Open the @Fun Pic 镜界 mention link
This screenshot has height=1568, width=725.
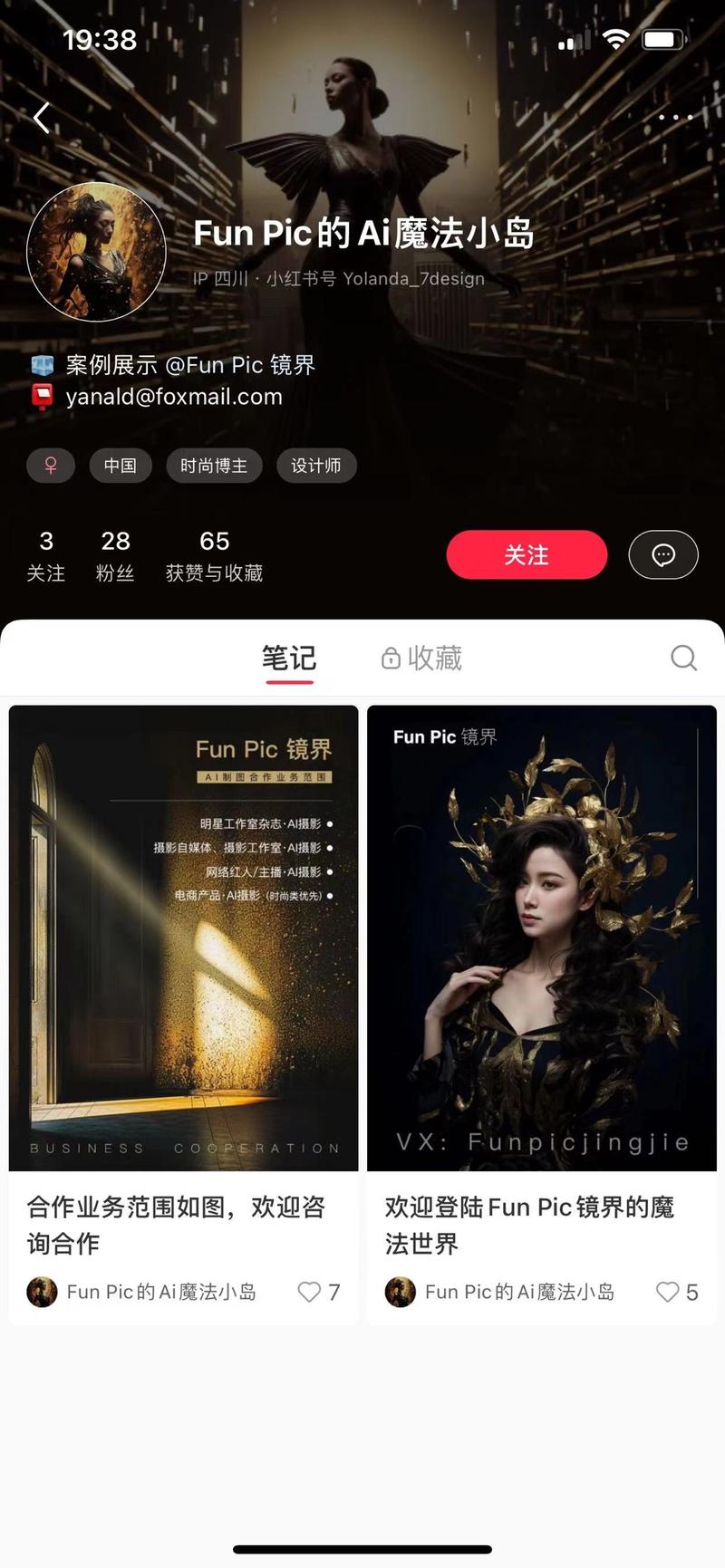point(240,365)
